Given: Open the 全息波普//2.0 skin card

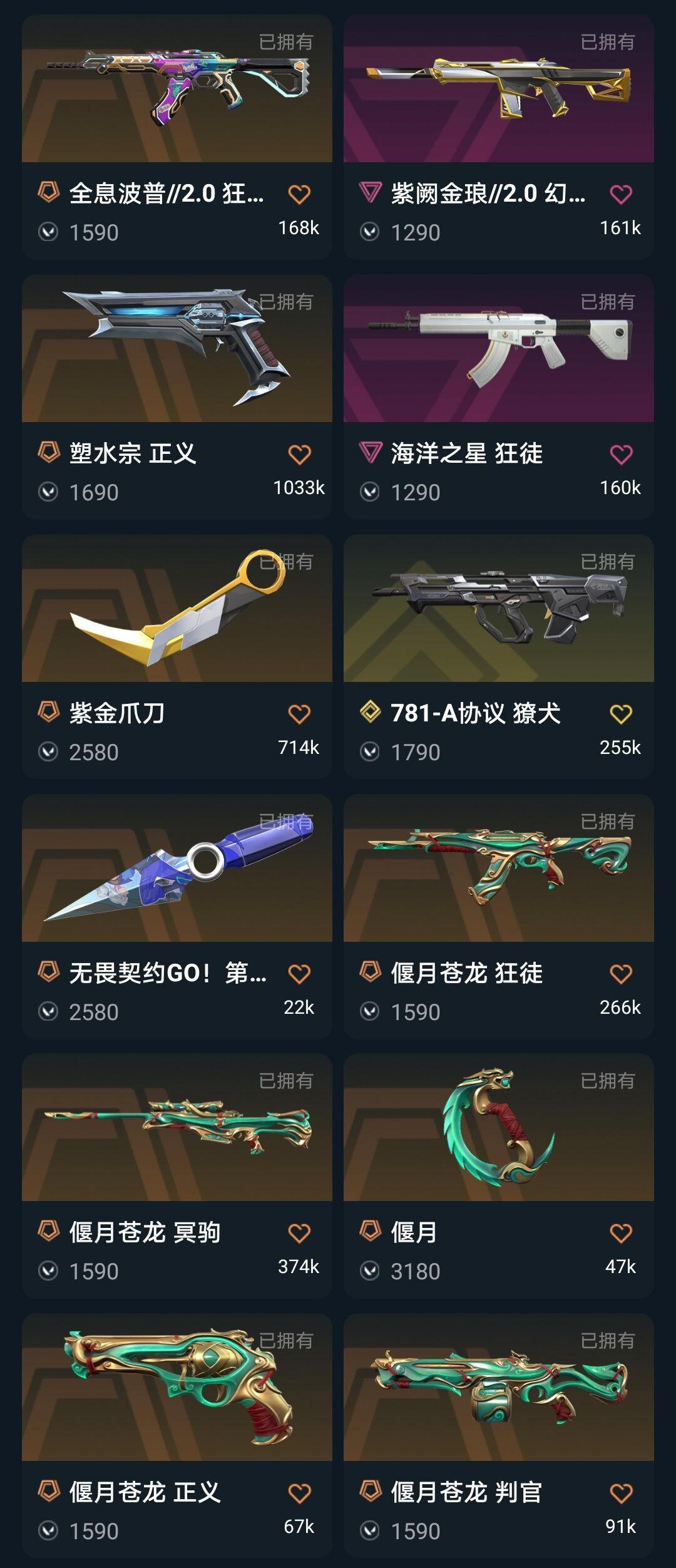Looking at the screenshot, I should [x=177, y=137].
